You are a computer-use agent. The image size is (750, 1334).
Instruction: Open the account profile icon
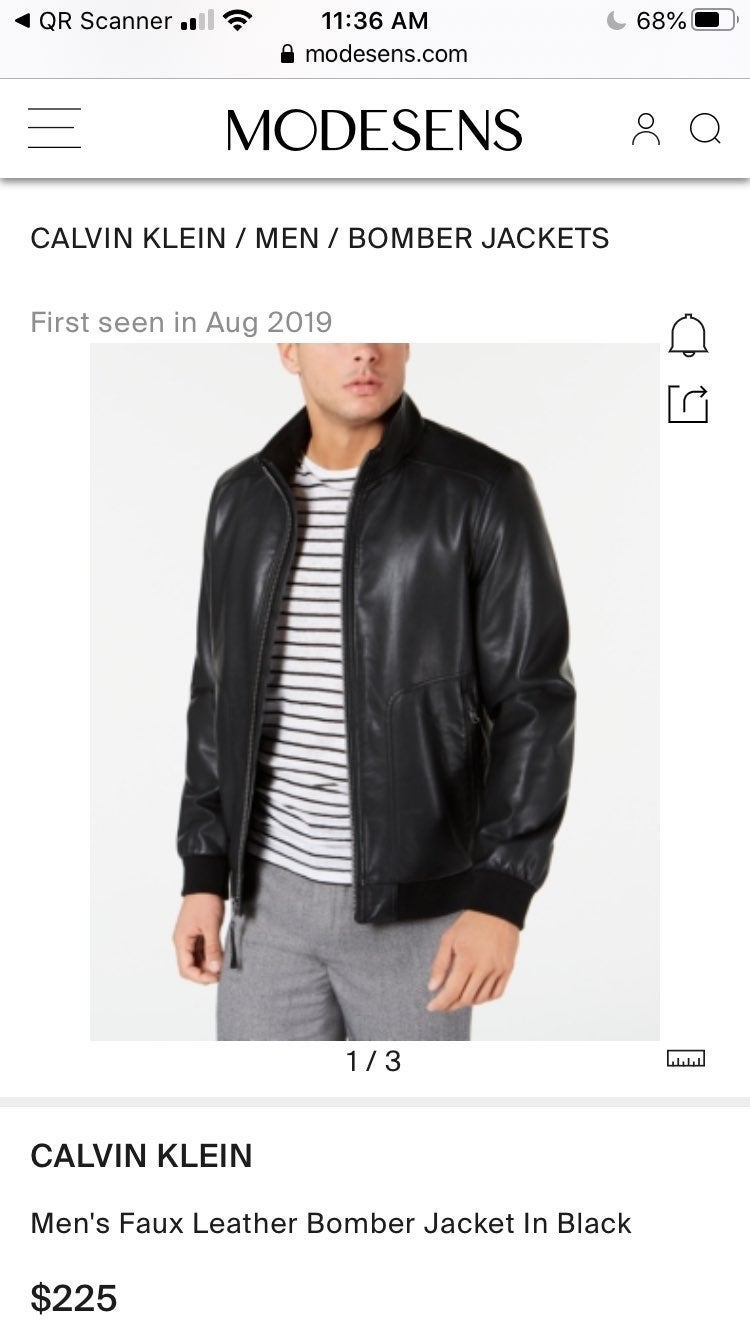tap(646, 129)
